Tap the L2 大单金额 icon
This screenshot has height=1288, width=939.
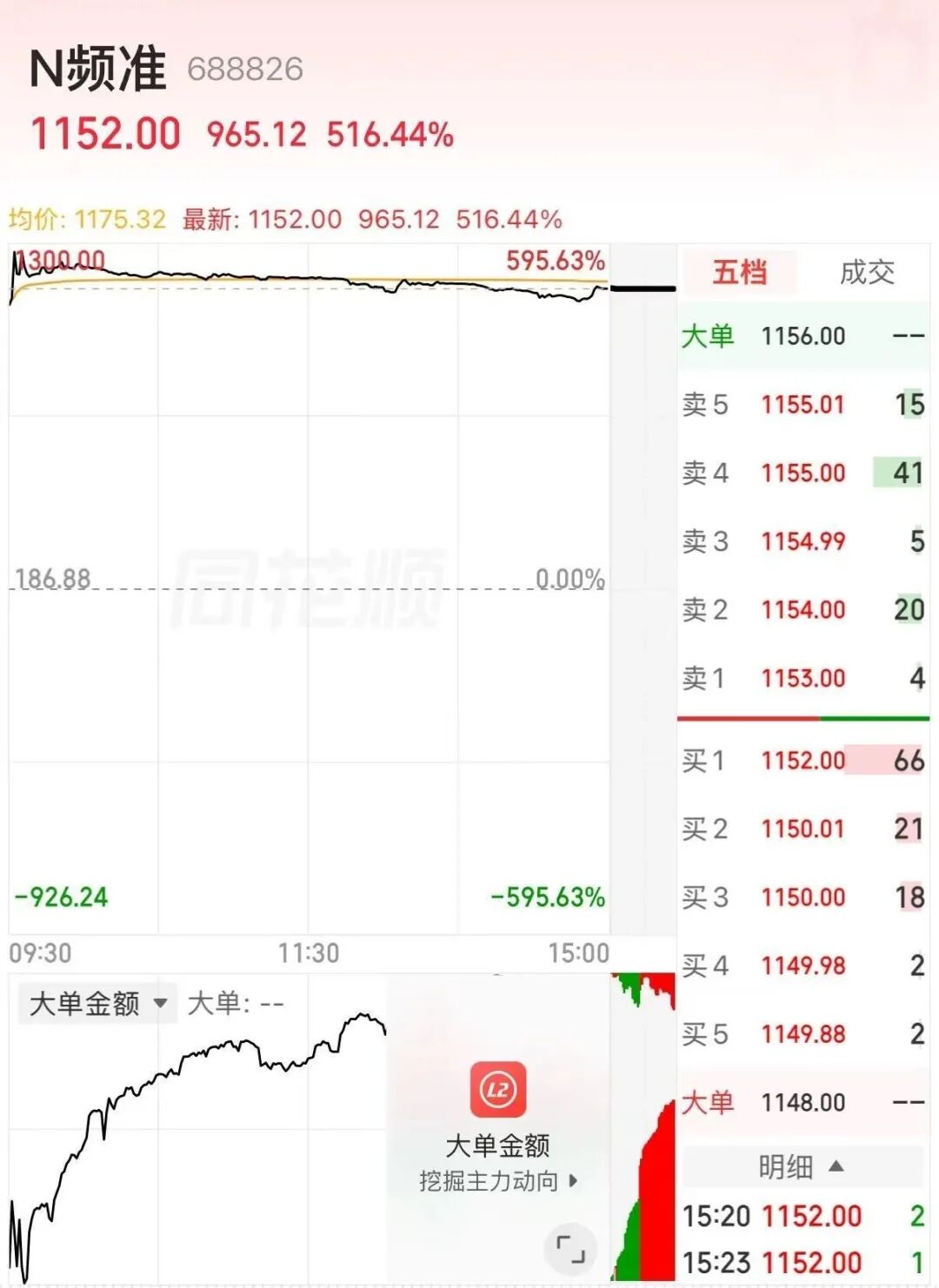point(498,1089)
